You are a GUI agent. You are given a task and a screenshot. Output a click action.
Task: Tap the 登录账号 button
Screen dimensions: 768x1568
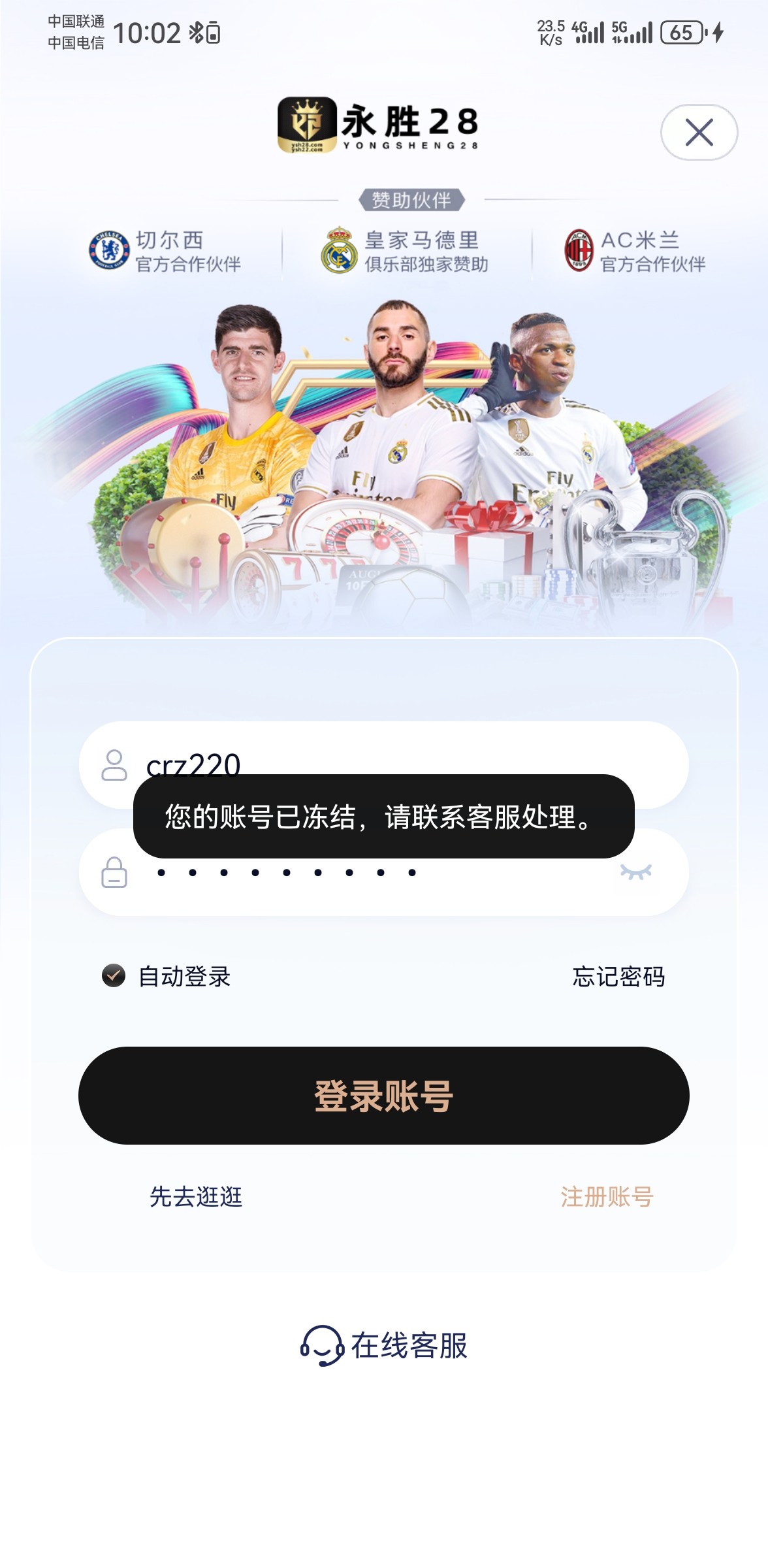(x=384, y=1096)
